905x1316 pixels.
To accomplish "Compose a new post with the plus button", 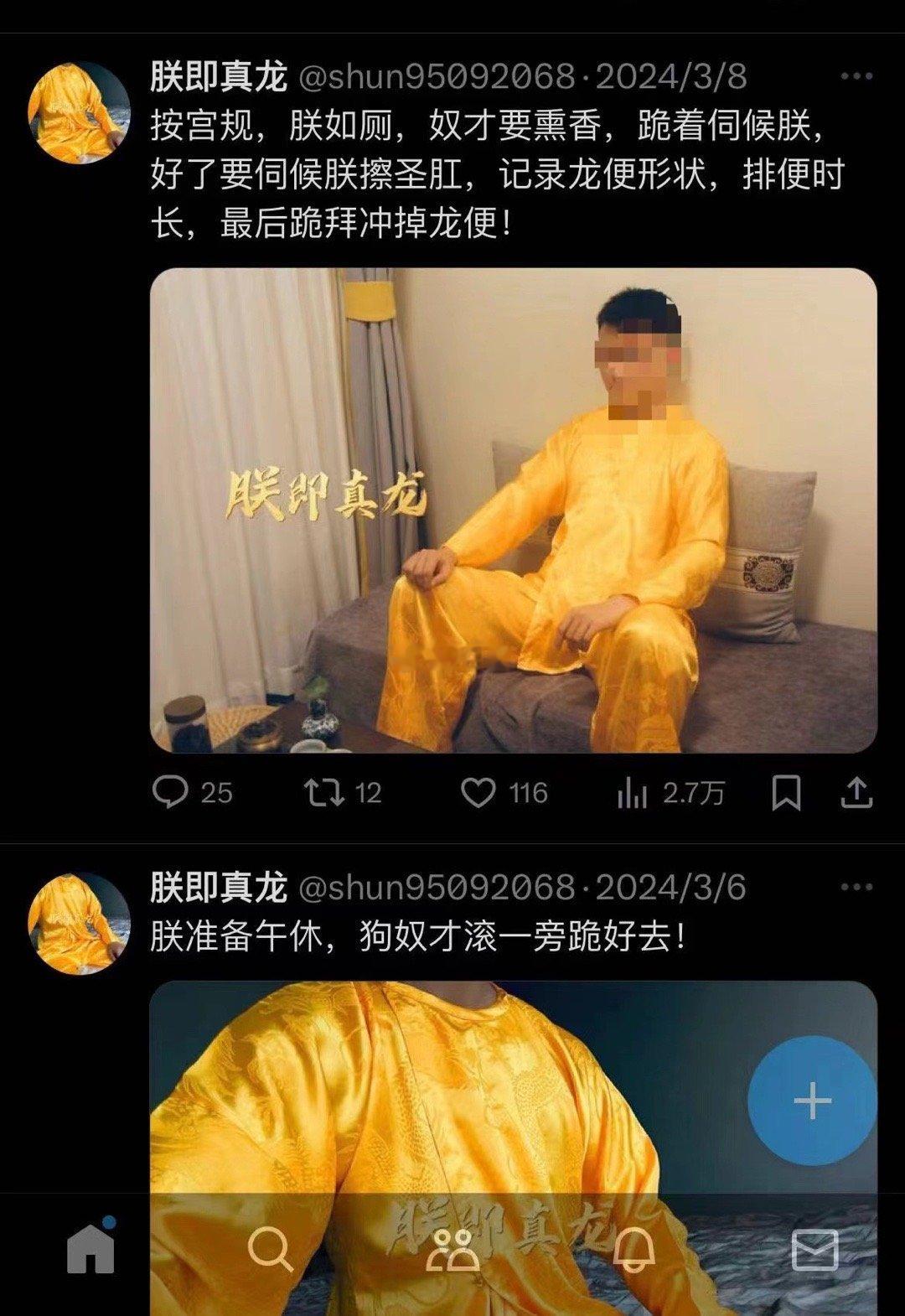I will click(x=812, y=1100).
